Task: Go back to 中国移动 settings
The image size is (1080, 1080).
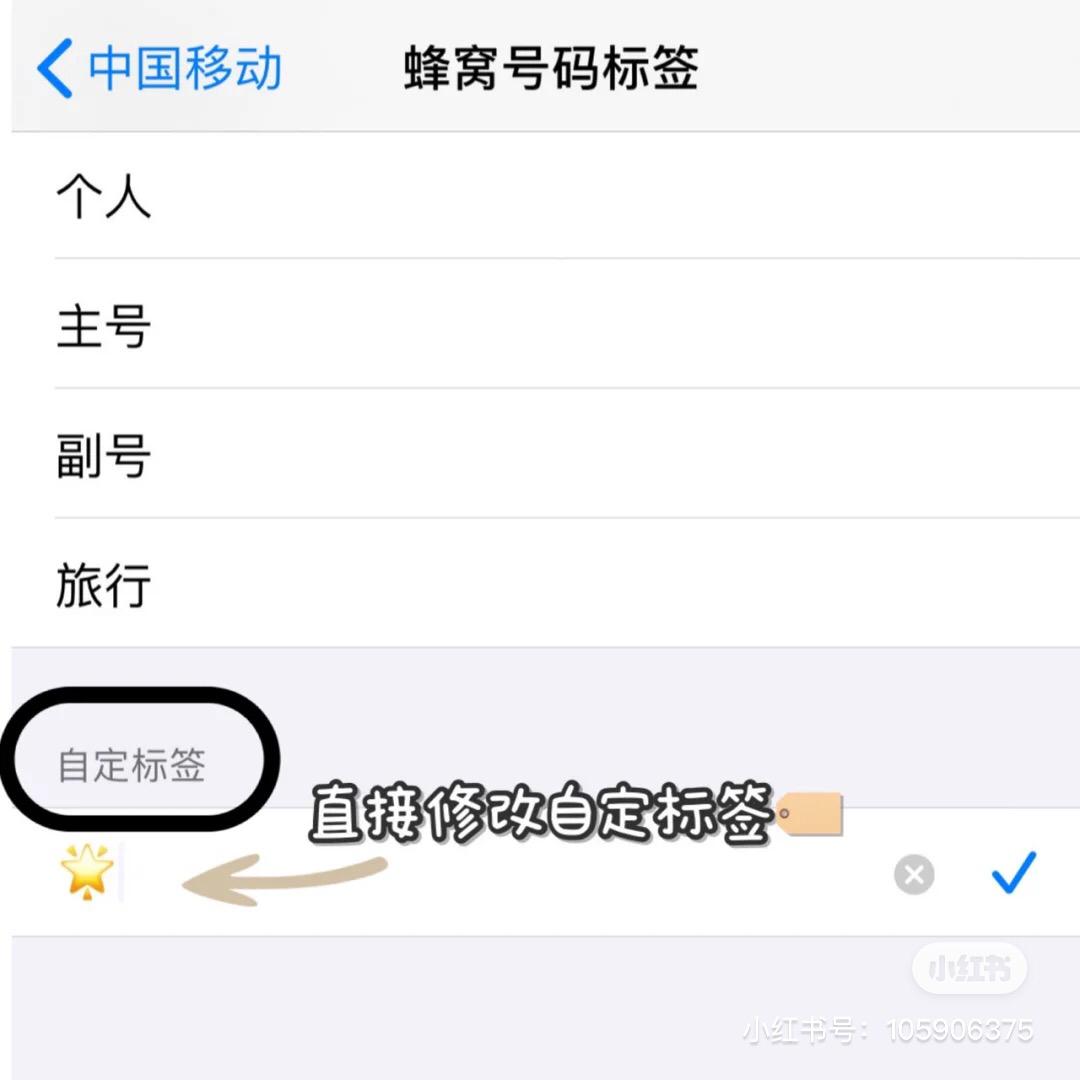Action: (160, 68)
